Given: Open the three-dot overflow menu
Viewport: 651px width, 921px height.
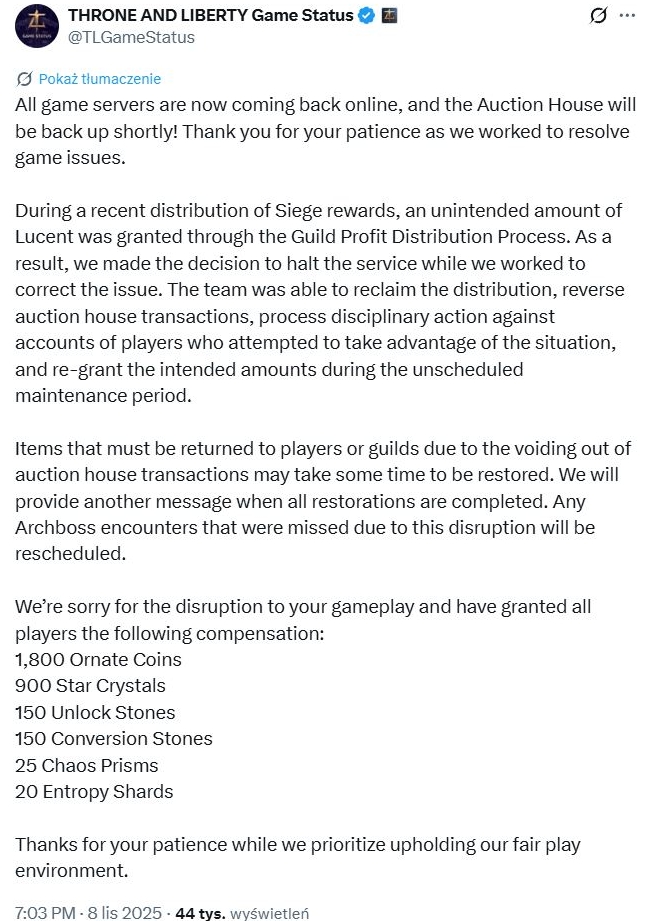Looking at the screenshot, I should pos(627,16).
